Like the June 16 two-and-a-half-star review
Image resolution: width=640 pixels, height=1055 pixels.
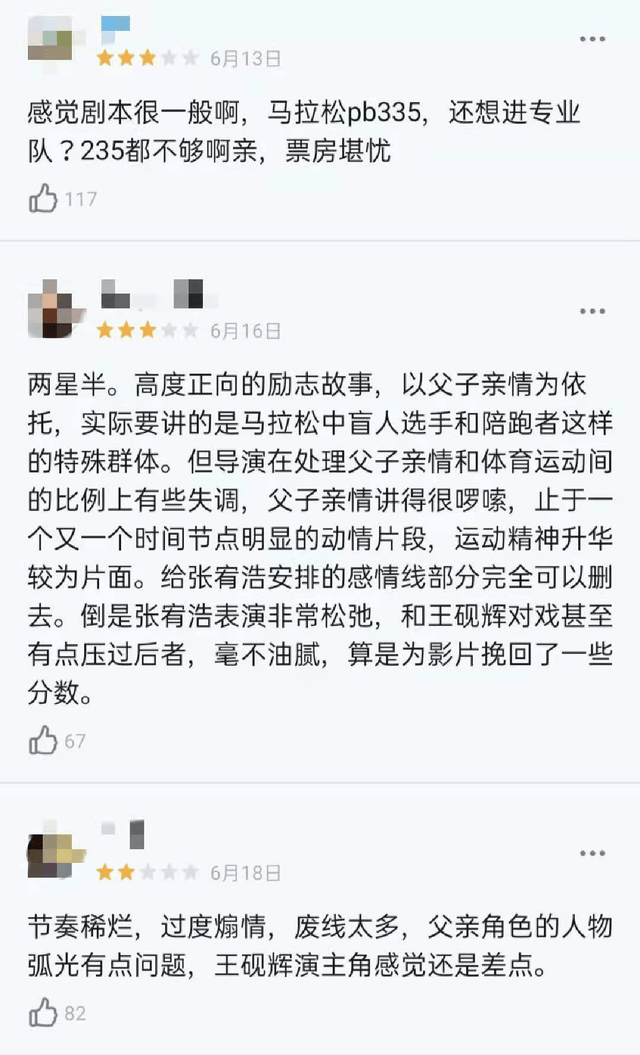(x=43, y=740)
